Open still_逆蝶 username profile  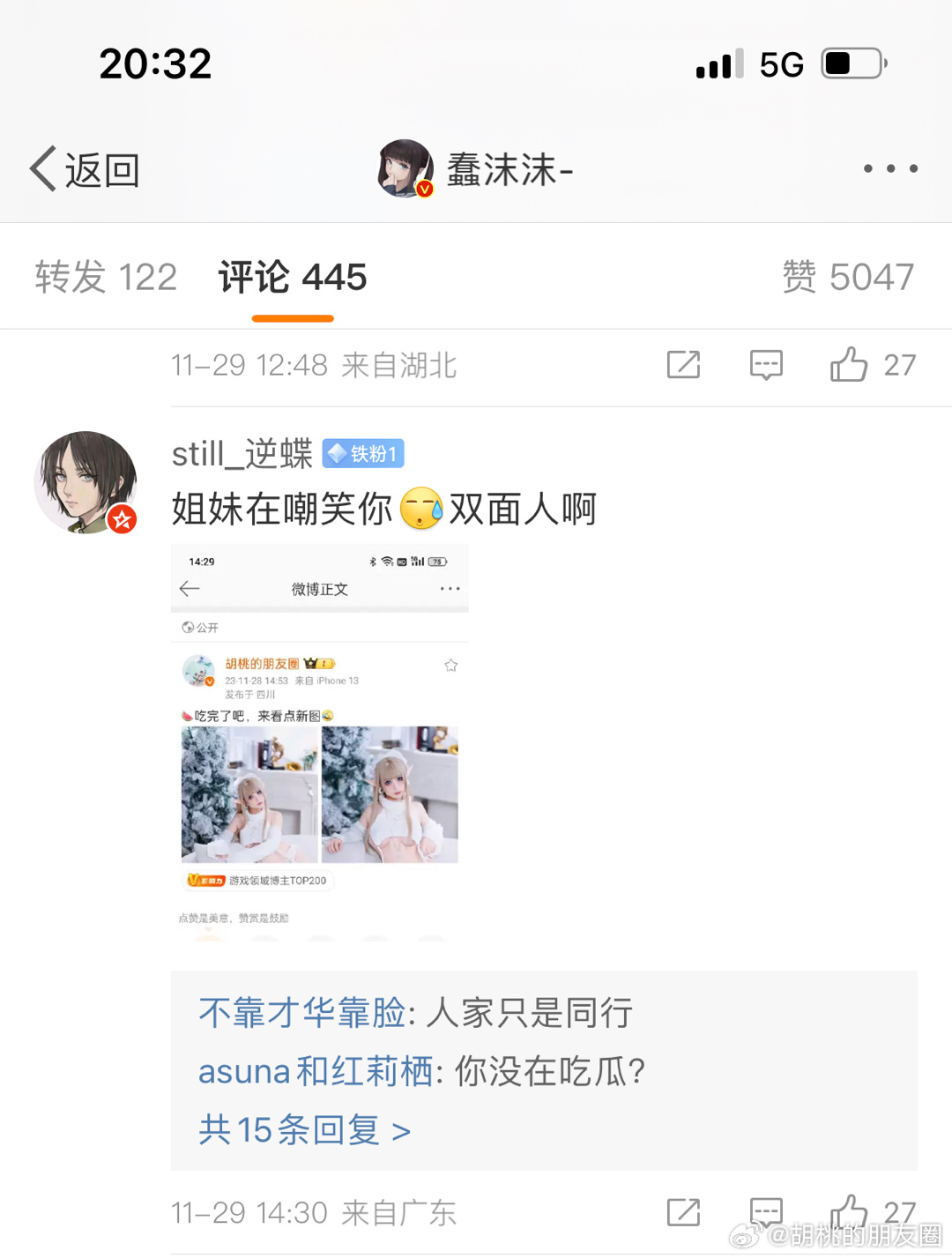click(242, 454)
